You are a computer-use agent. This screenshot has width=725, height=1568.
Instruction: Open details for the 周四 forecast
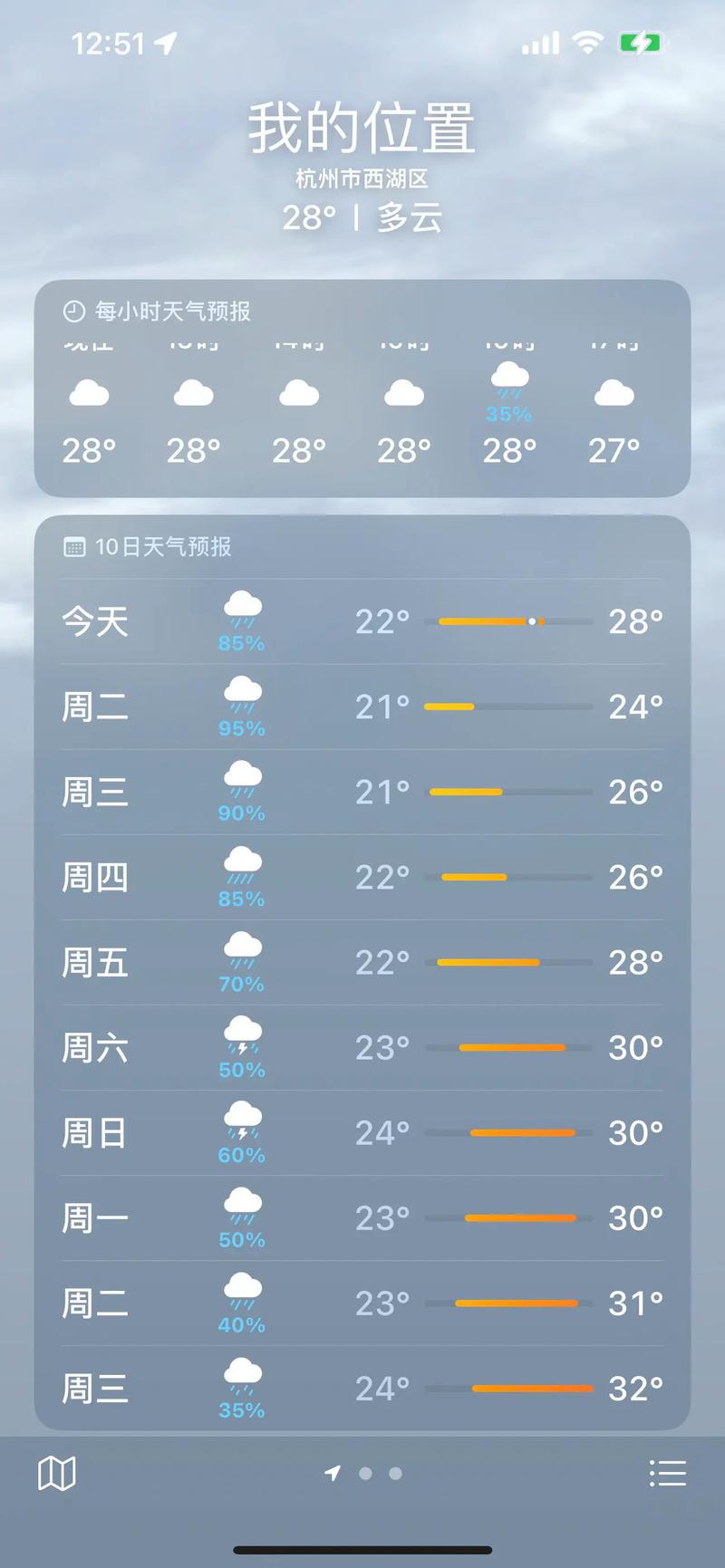[362, 876]
